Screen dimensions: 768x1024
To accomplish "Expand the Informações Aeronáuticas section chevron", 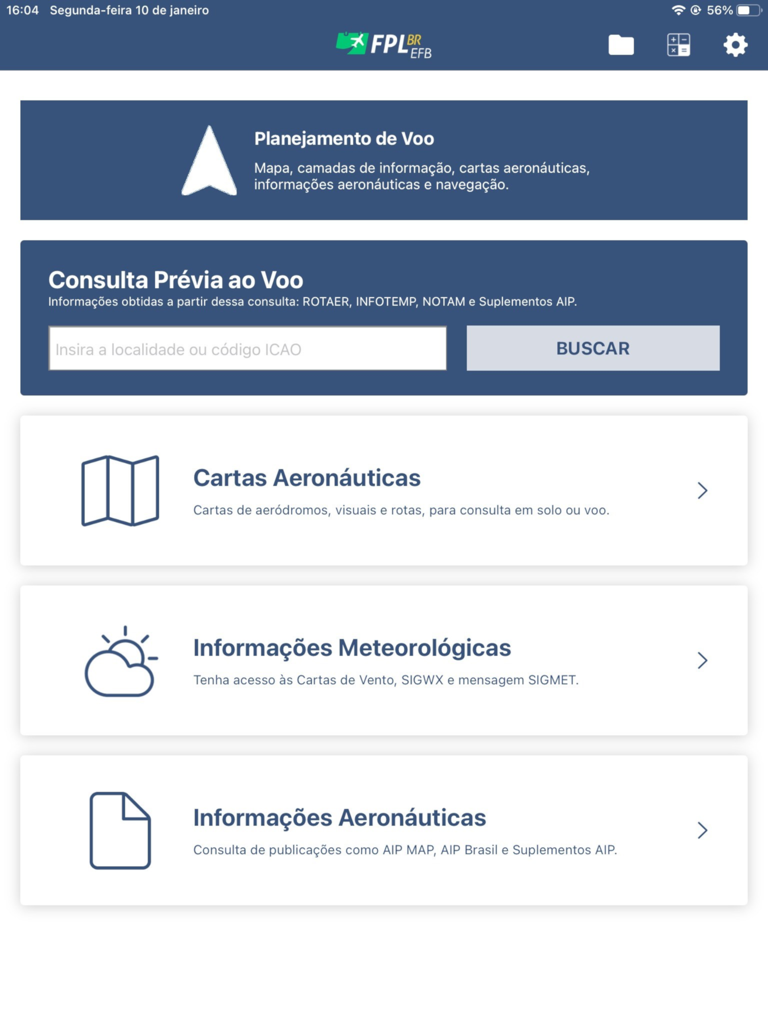I will [x=703, y=830].
